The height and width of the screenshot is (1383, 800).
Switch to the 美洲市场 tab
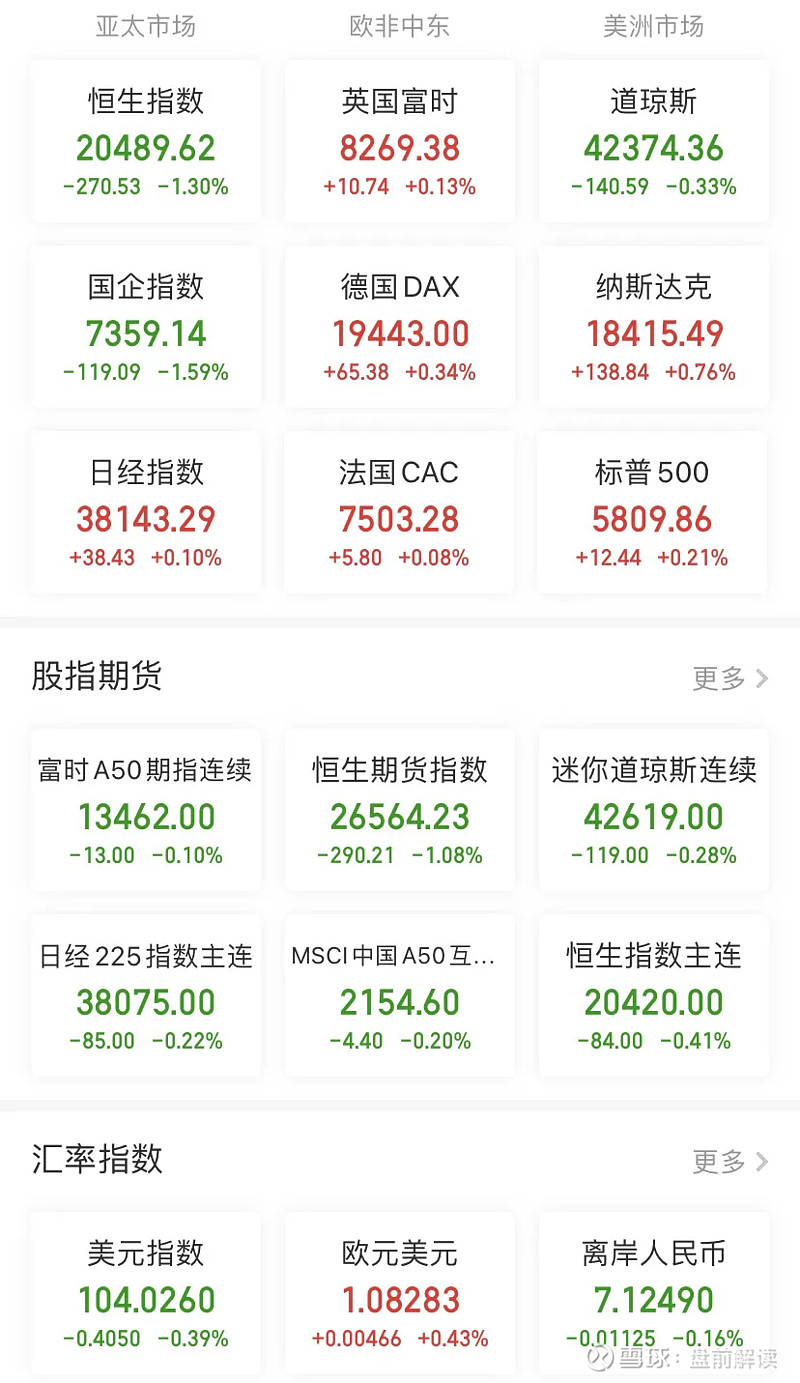(652, 27)
